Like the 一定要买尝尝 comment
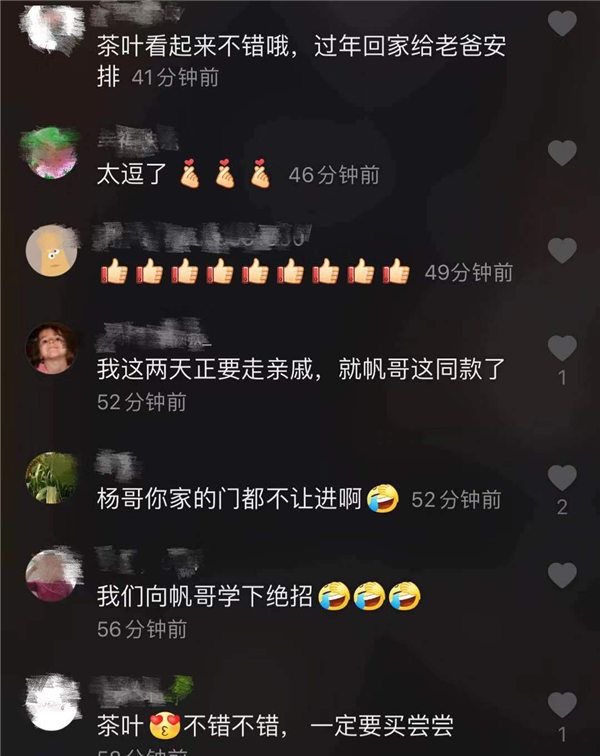The width and height of the screenshot is (600, 756). pyautogui.click(x=562, y=704)
